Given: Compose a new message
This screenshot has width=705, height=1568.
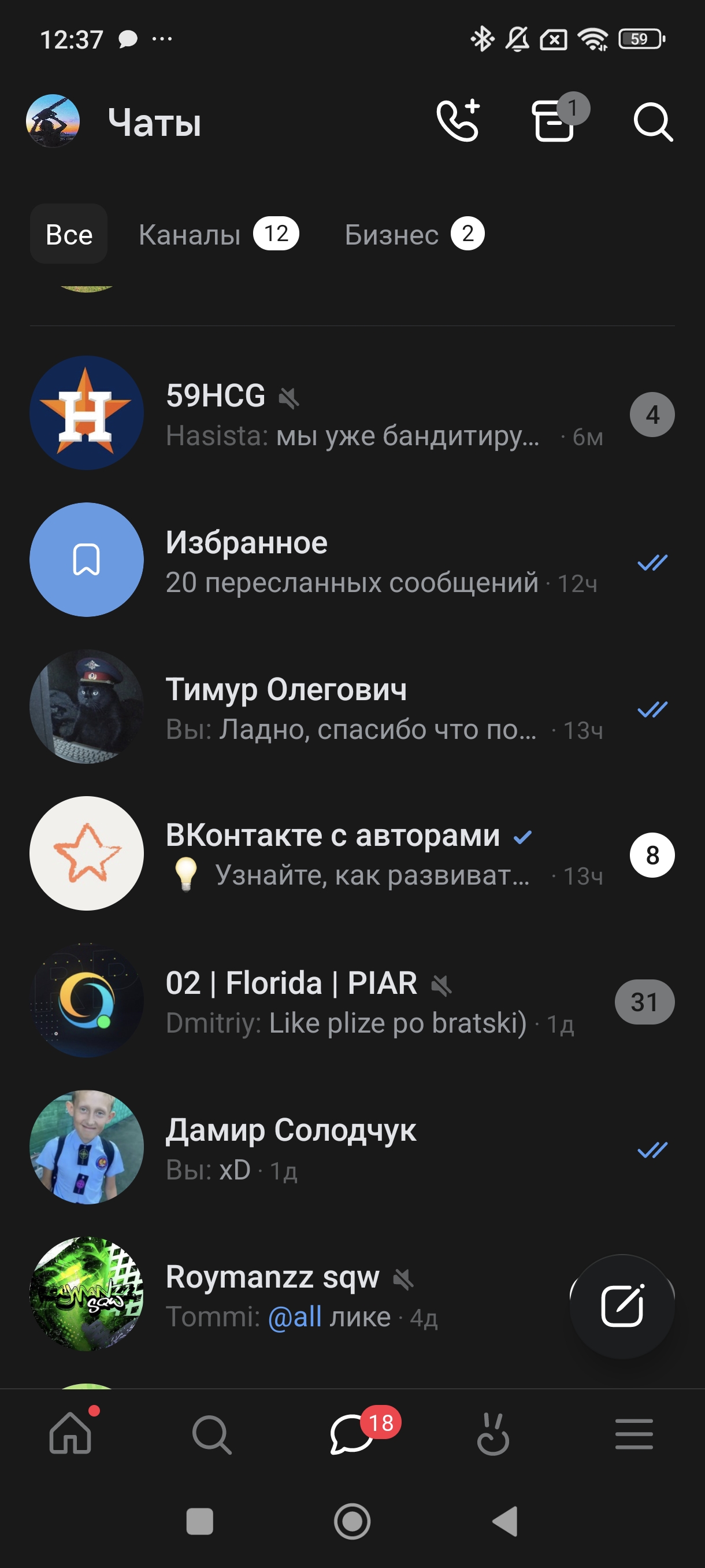Looking at the screenshot, I should click(622, 1306).
